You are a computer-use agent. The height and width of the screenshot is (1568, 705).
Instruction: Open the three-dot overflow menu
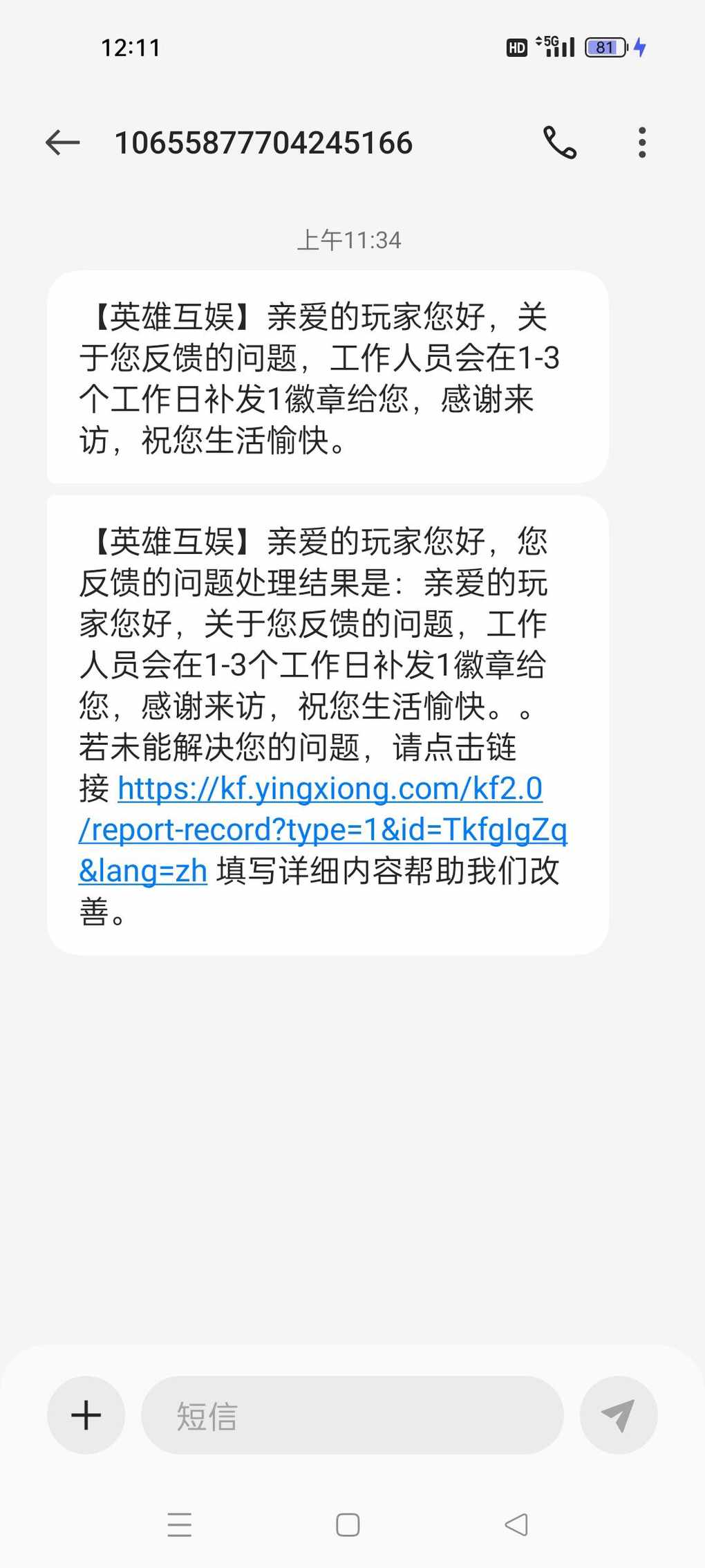(642, 142)
